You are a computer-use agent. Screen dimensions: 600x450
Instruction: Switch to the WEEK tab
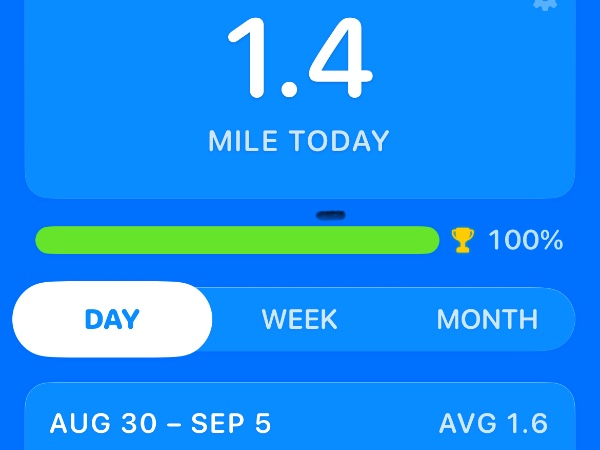[x=299, y=319]
